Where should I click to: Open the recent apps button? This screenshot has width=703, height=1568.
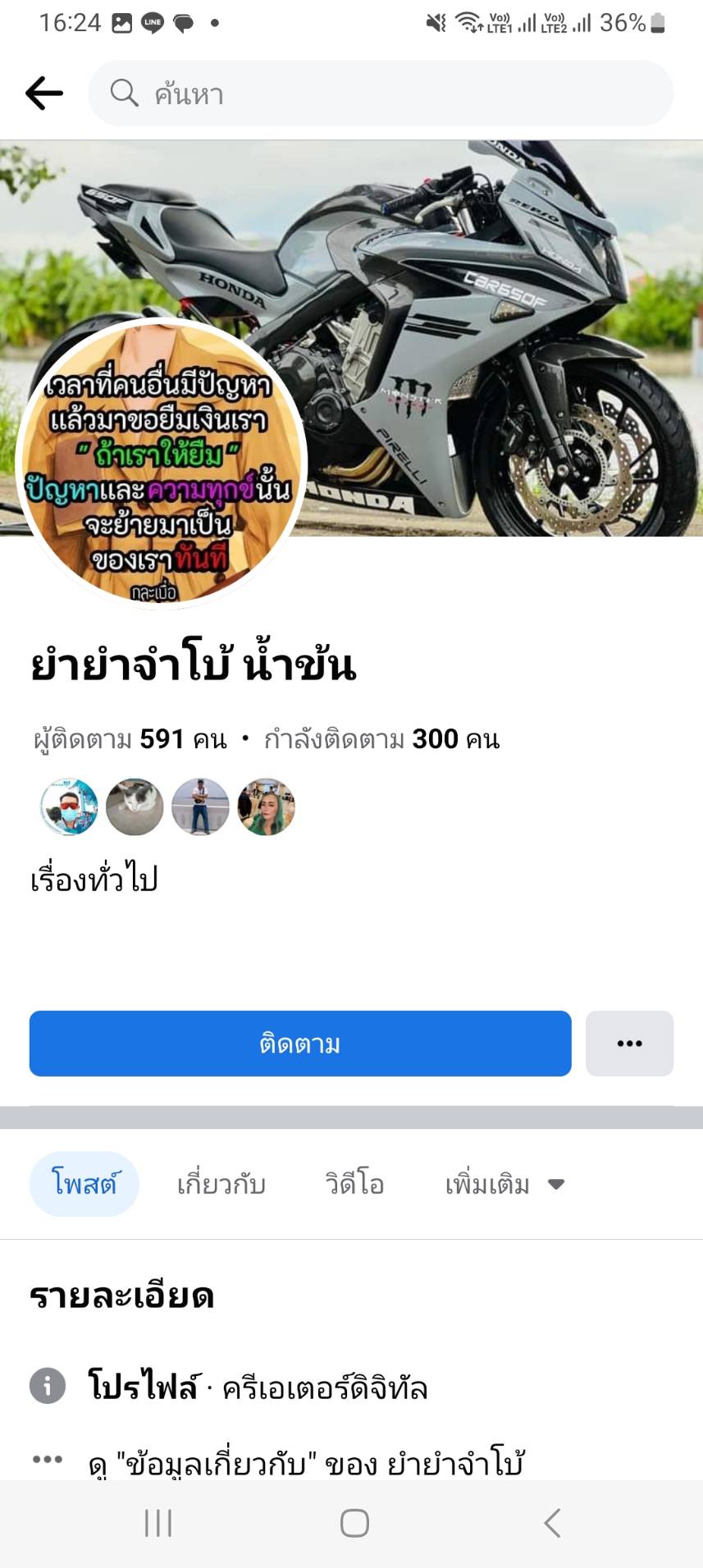(x=158, y=1524)
